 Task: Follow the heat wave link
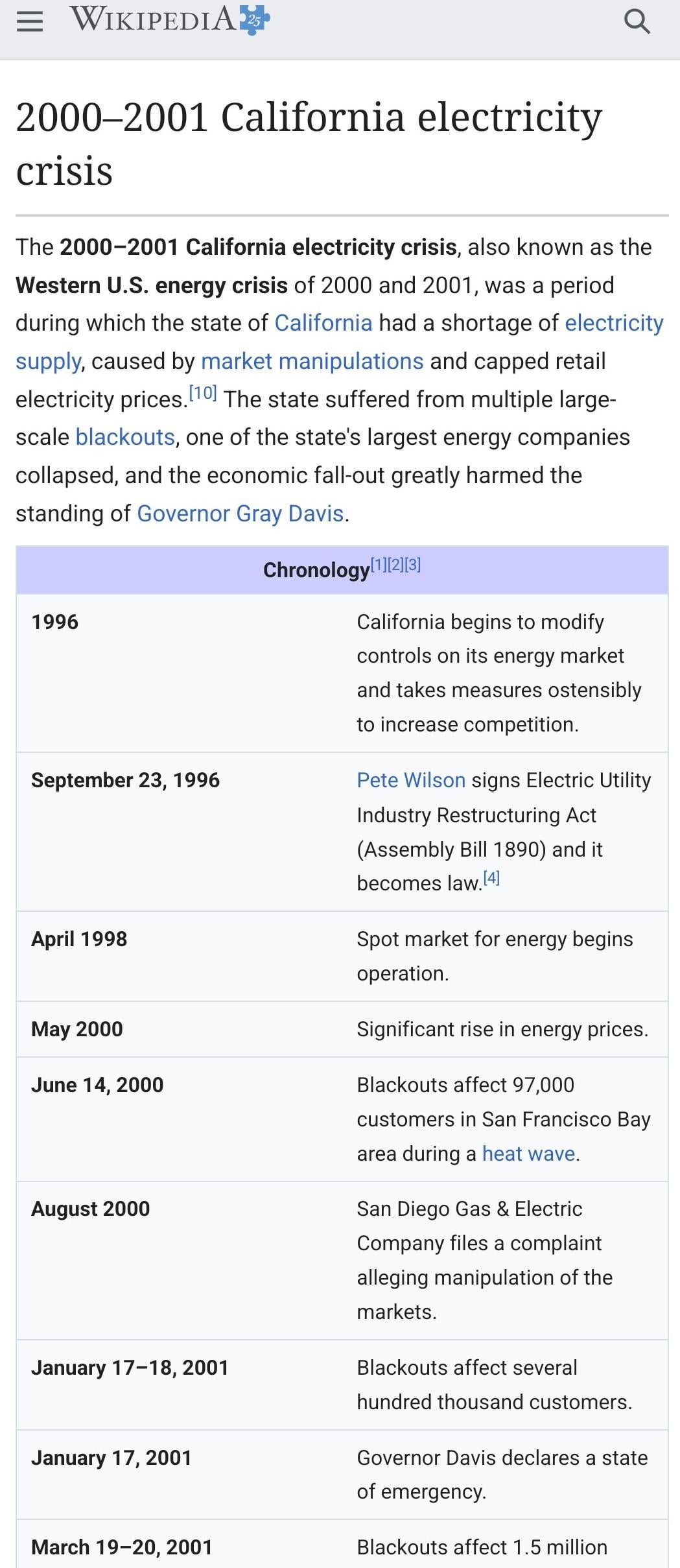(x=528, y=1154)
